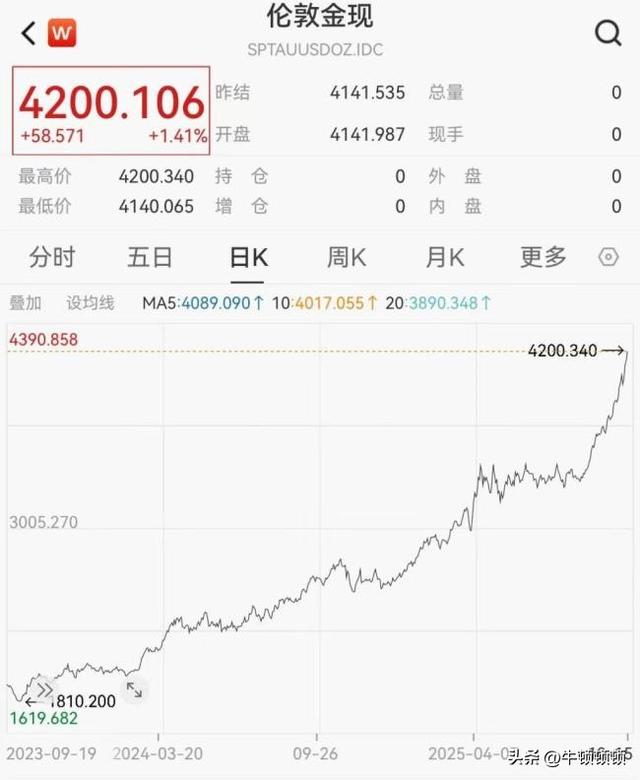640x780 pixels.
Task: Open the search magnifier icon
Action: click(x=608, y=34)
